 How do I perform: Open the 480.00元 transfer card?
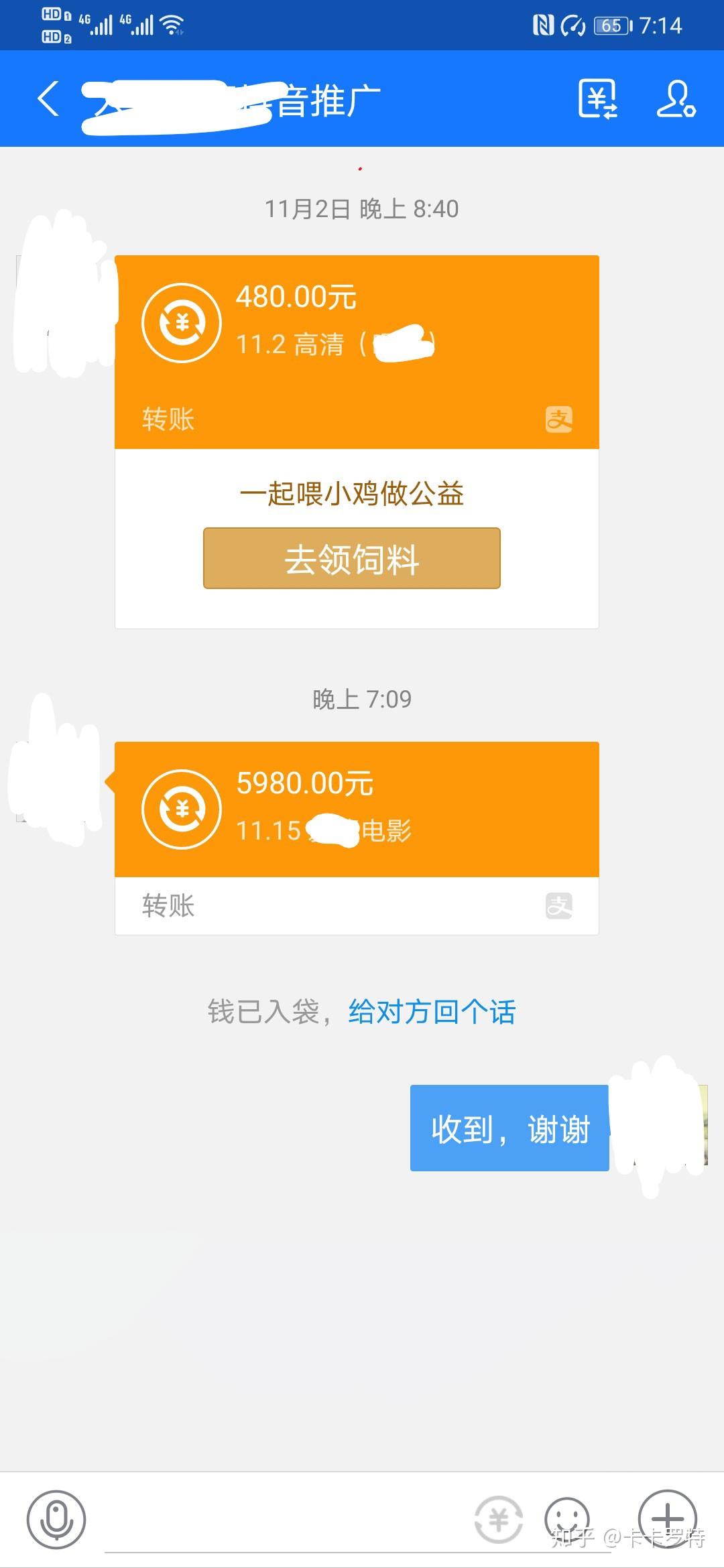pos(357,352)
